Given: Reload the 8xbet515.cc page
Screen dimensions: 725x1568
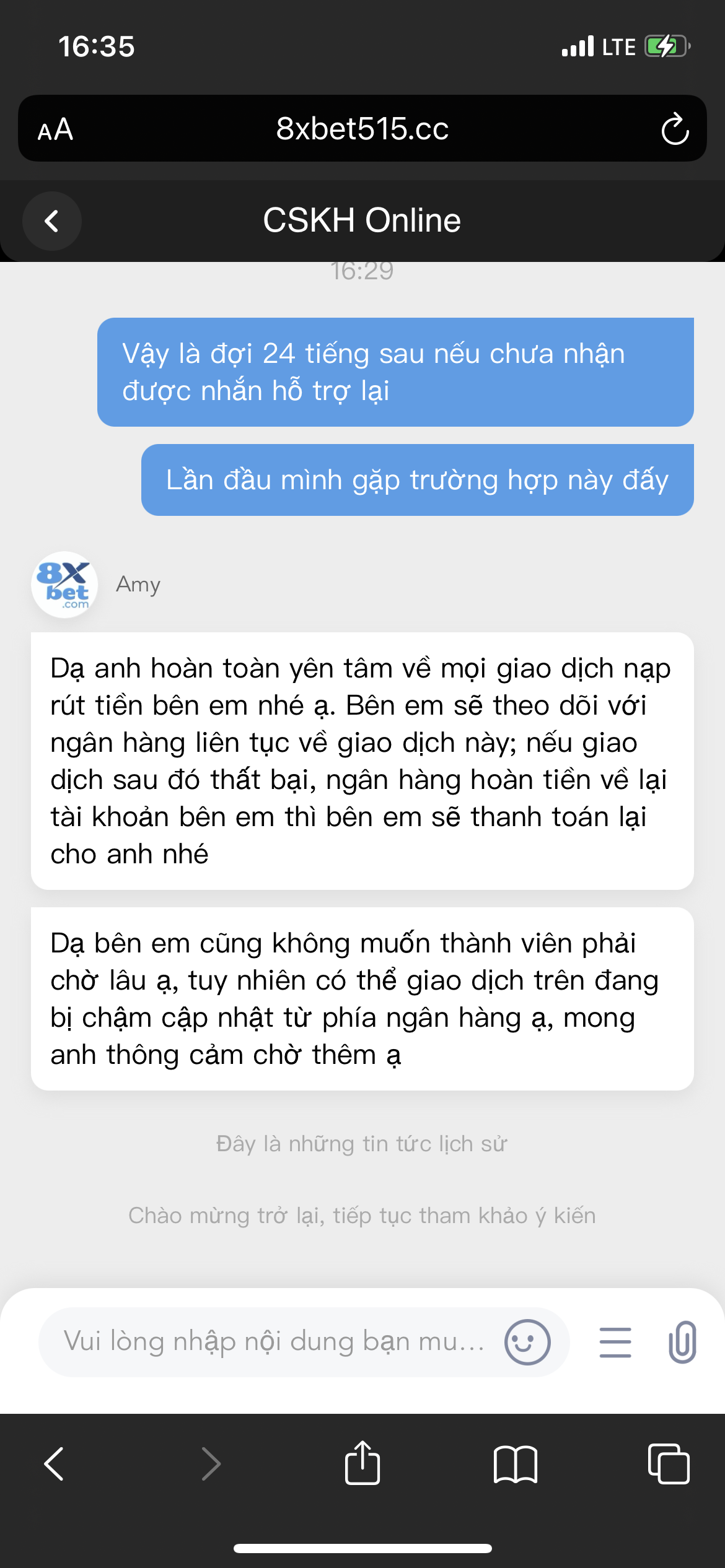Looking at the screenshot, I should 675,129.
